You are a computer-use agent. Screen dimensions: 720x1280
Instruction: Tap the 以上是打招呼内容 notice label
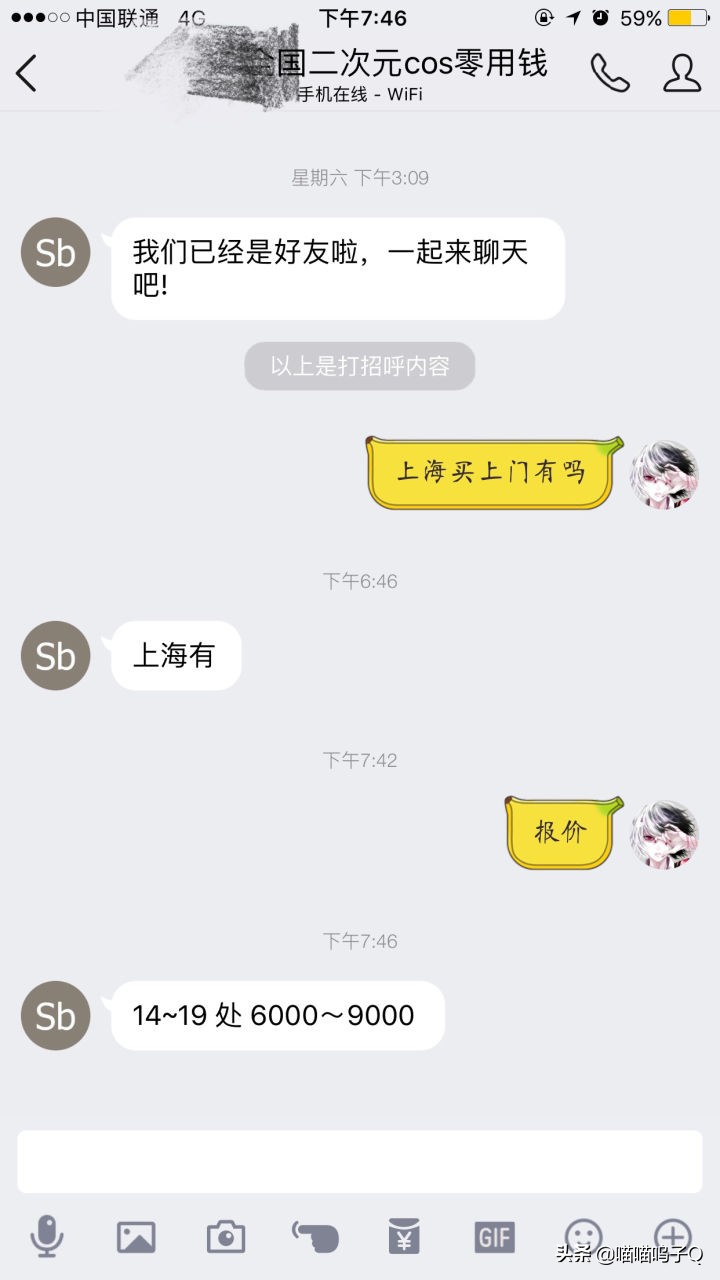coord(359,366)
